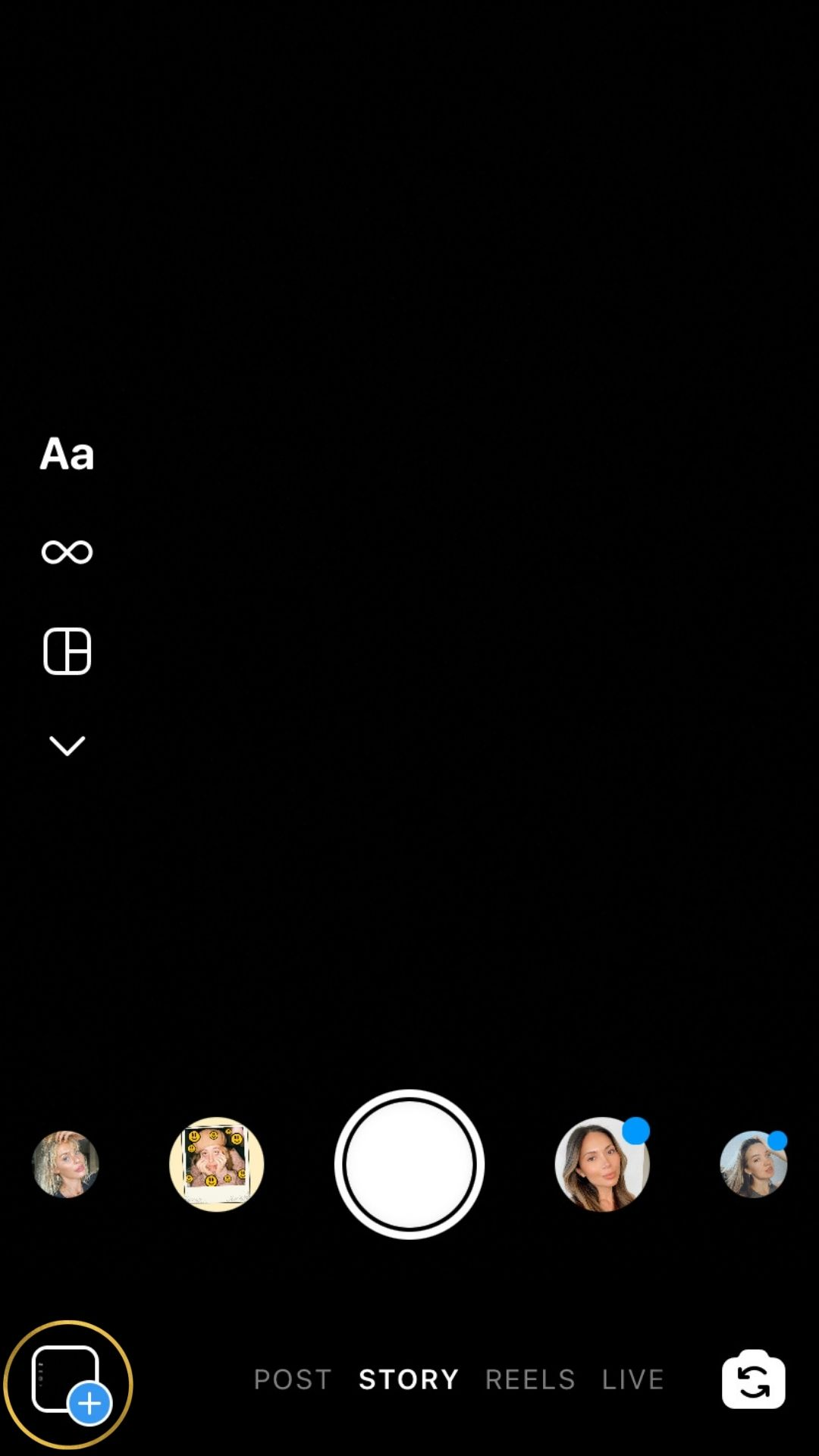
Task: Pick the effect right of the shutter button
Action: [602, 1164]
